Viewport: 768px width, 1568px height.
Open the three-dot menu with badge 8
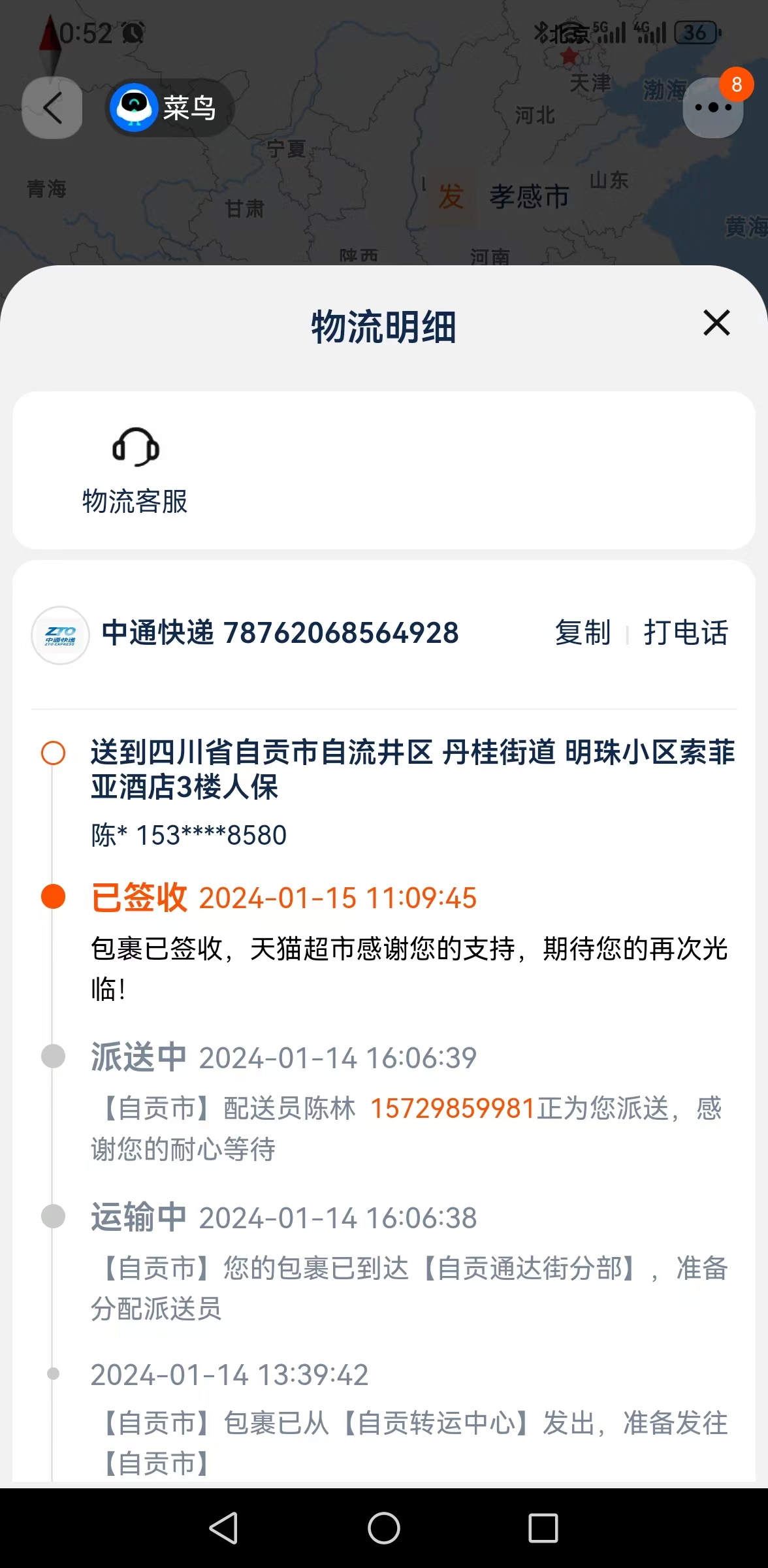pos(712,108)
